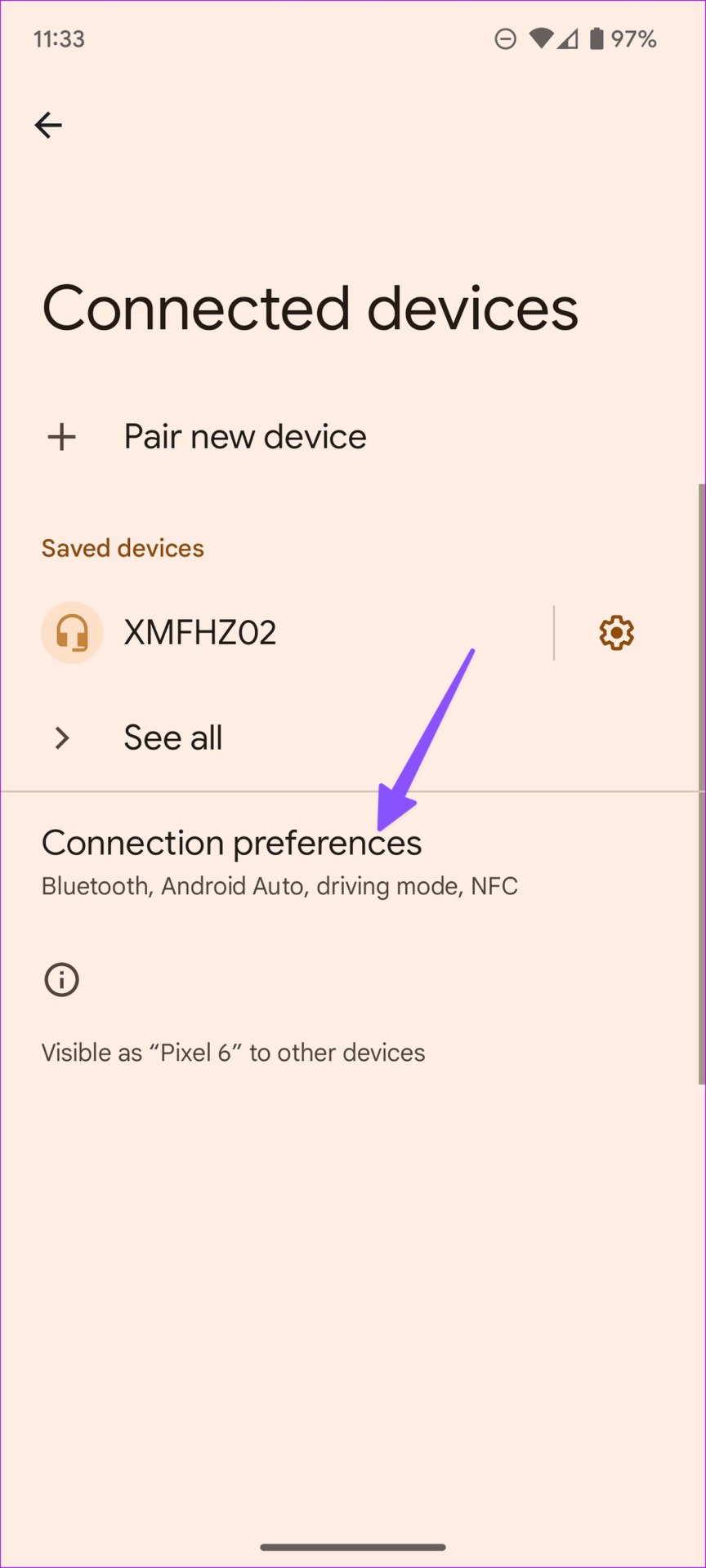The image size is (706, 1568).
Task: Open settings gear for XMFHZ02
Action: tap(616, 633)
